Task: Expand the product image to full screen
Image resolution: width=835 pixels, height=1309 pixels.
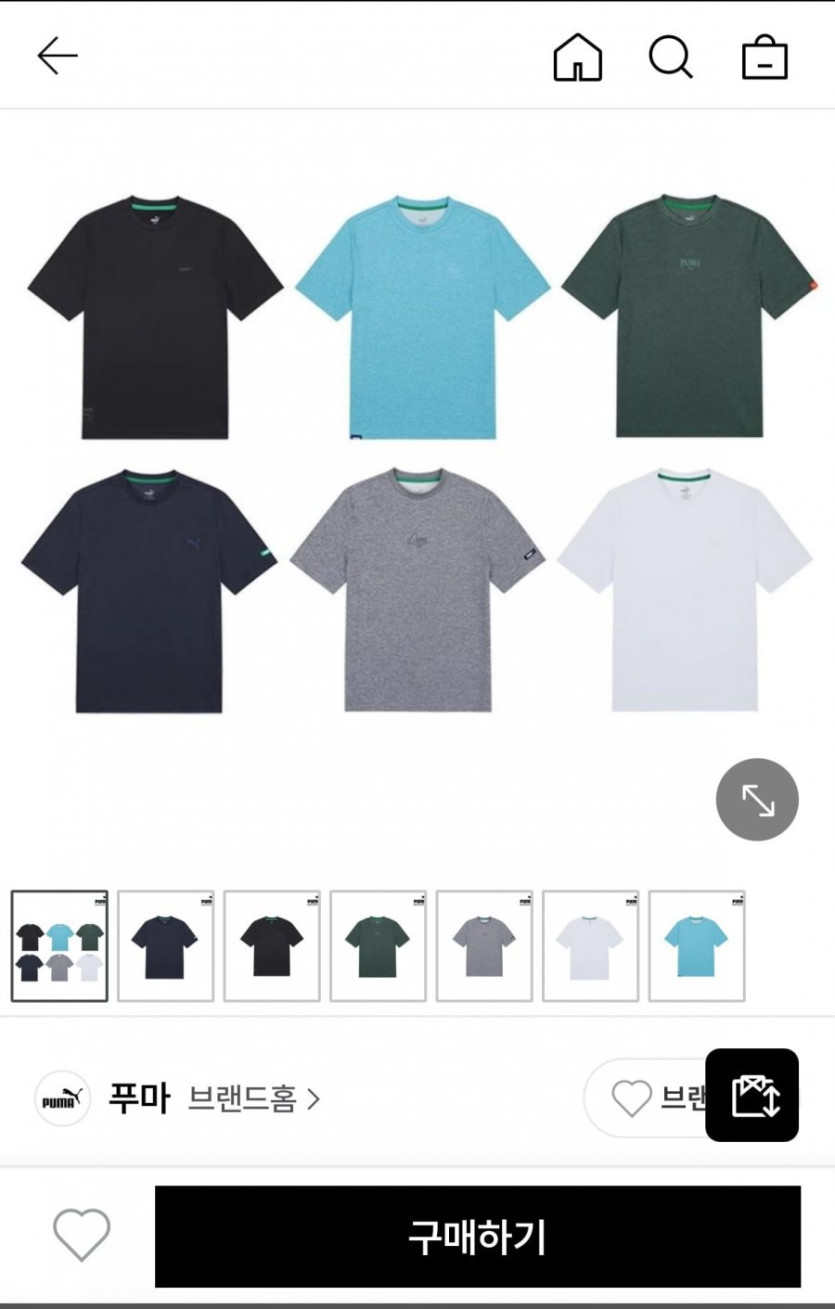Action: pos(757,799)
